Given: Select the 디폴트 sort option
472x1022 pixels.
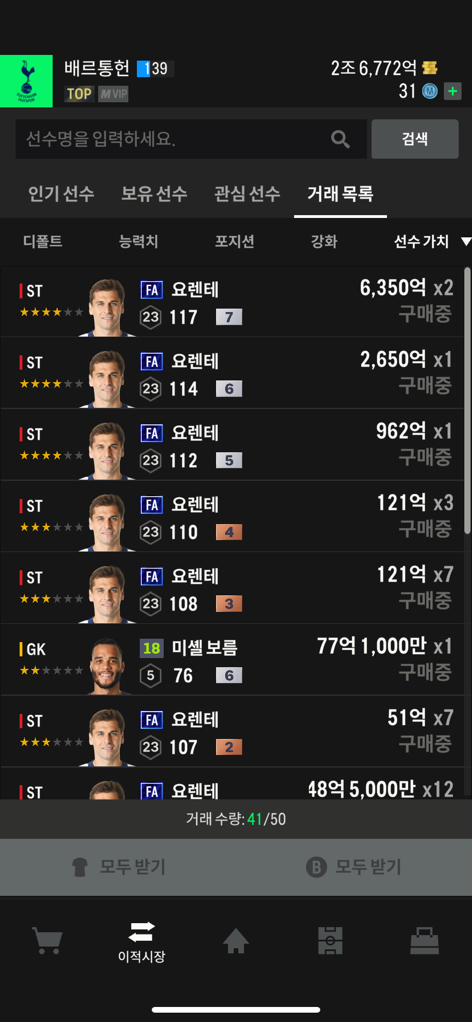Looking at the screenshot, I should (43, 242).
